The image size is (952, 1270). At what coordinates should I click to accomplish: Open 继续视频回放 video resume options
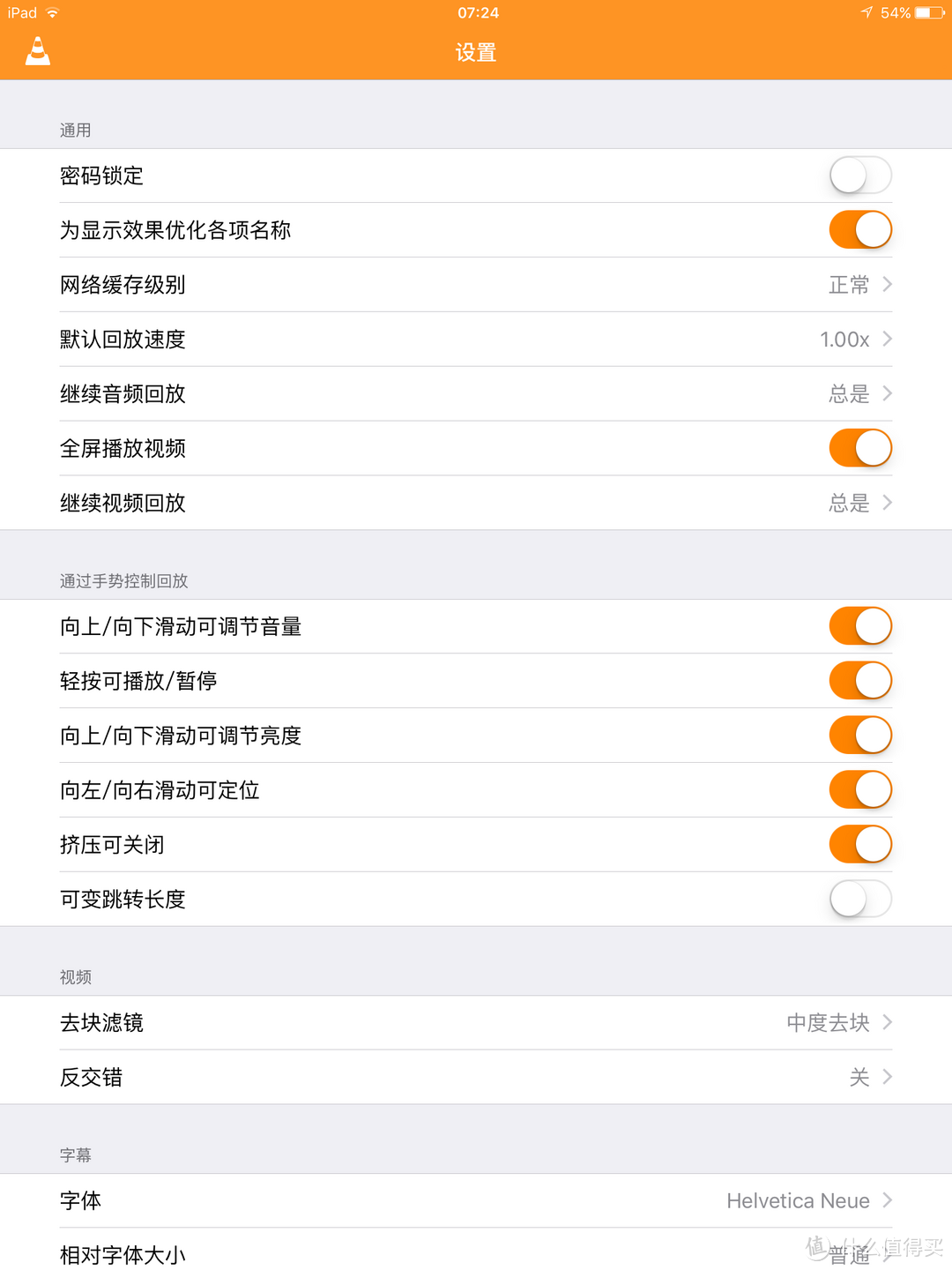pyautogui.click(x=476, y=503)
